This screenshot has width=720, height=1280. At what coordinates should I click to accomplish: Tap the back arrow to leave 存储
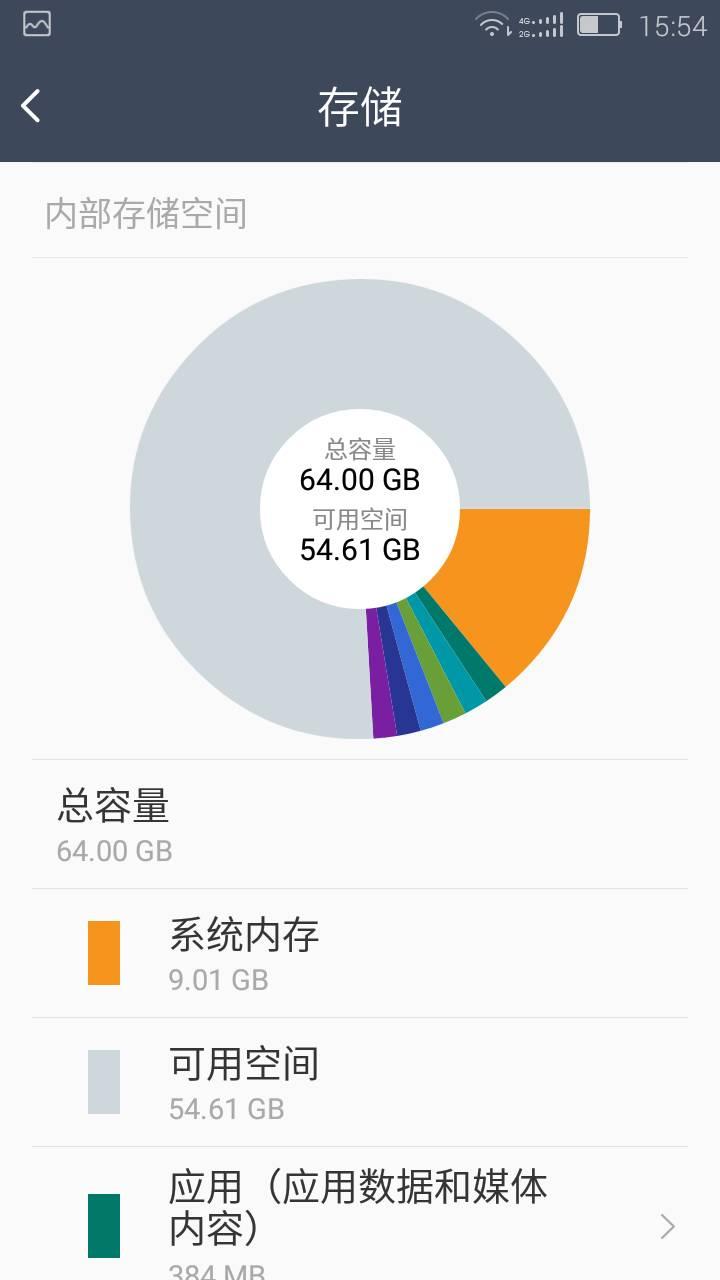coord(30,103)
